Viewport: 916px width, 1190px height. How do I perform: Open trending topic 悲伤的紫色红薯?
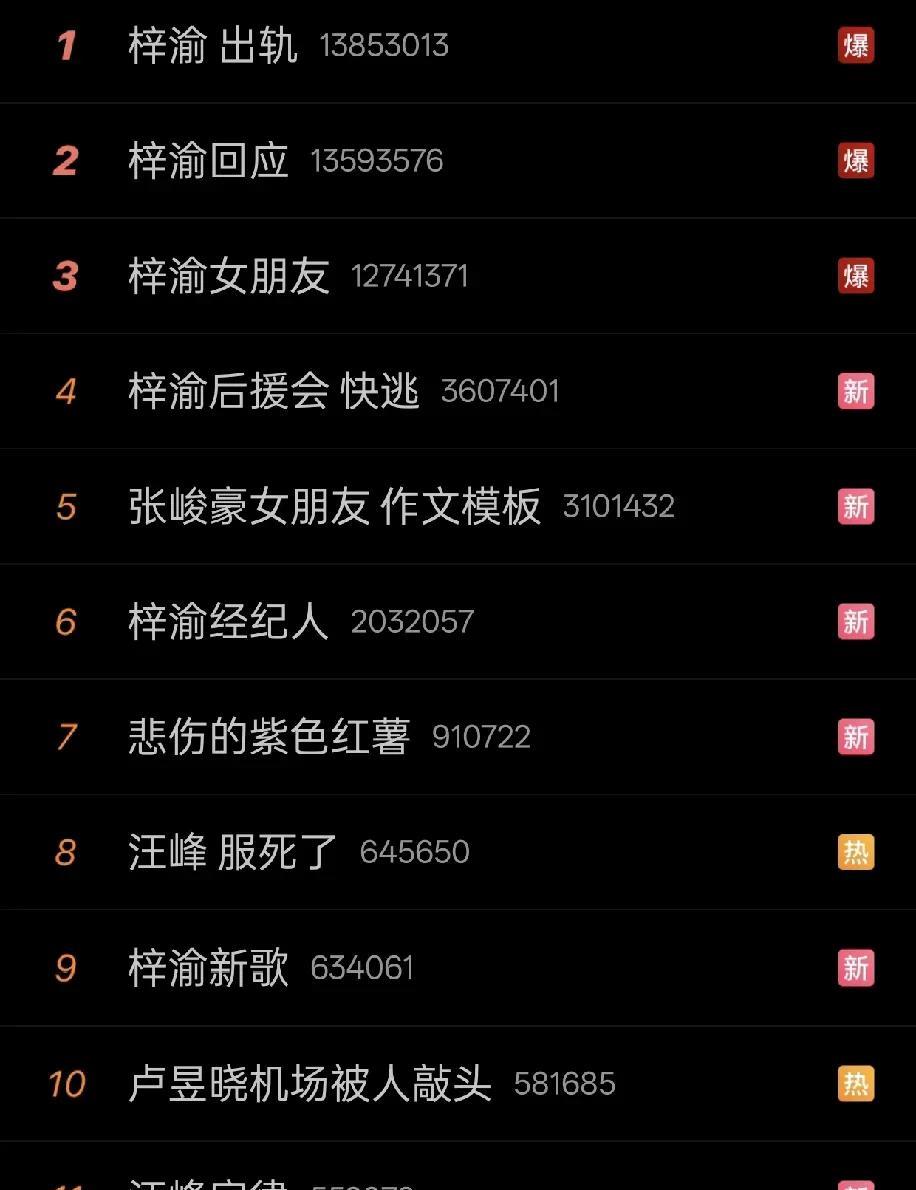pyautogui.click(x=269, y=737)
